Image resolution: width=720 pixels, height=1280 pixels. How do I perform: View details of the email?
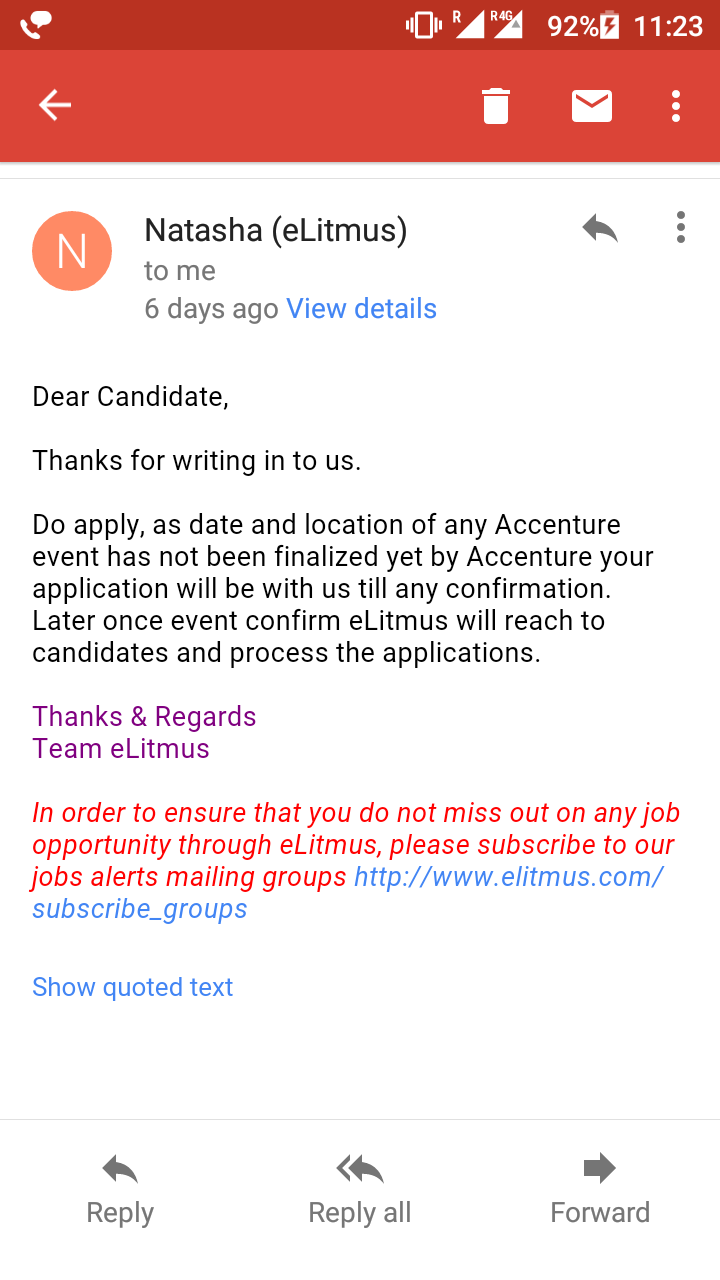[x=361, y=309]
